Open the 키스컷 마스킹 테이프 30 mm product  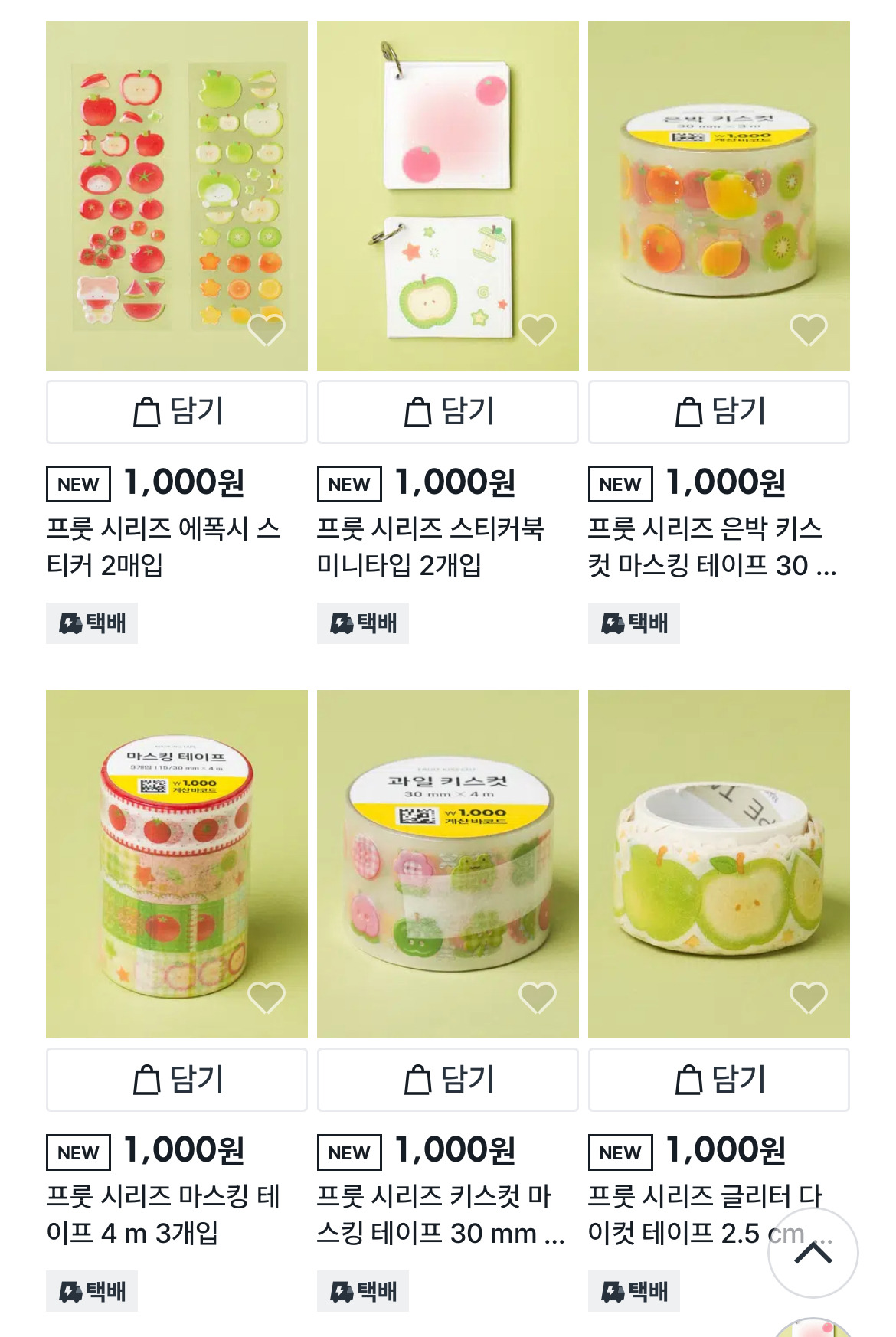448,864
